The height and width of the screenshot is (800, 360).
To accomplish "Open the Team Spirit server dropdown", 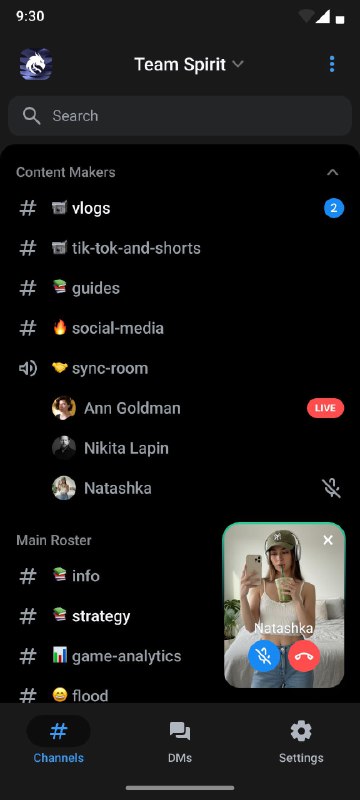I will (x=189, y=65).
